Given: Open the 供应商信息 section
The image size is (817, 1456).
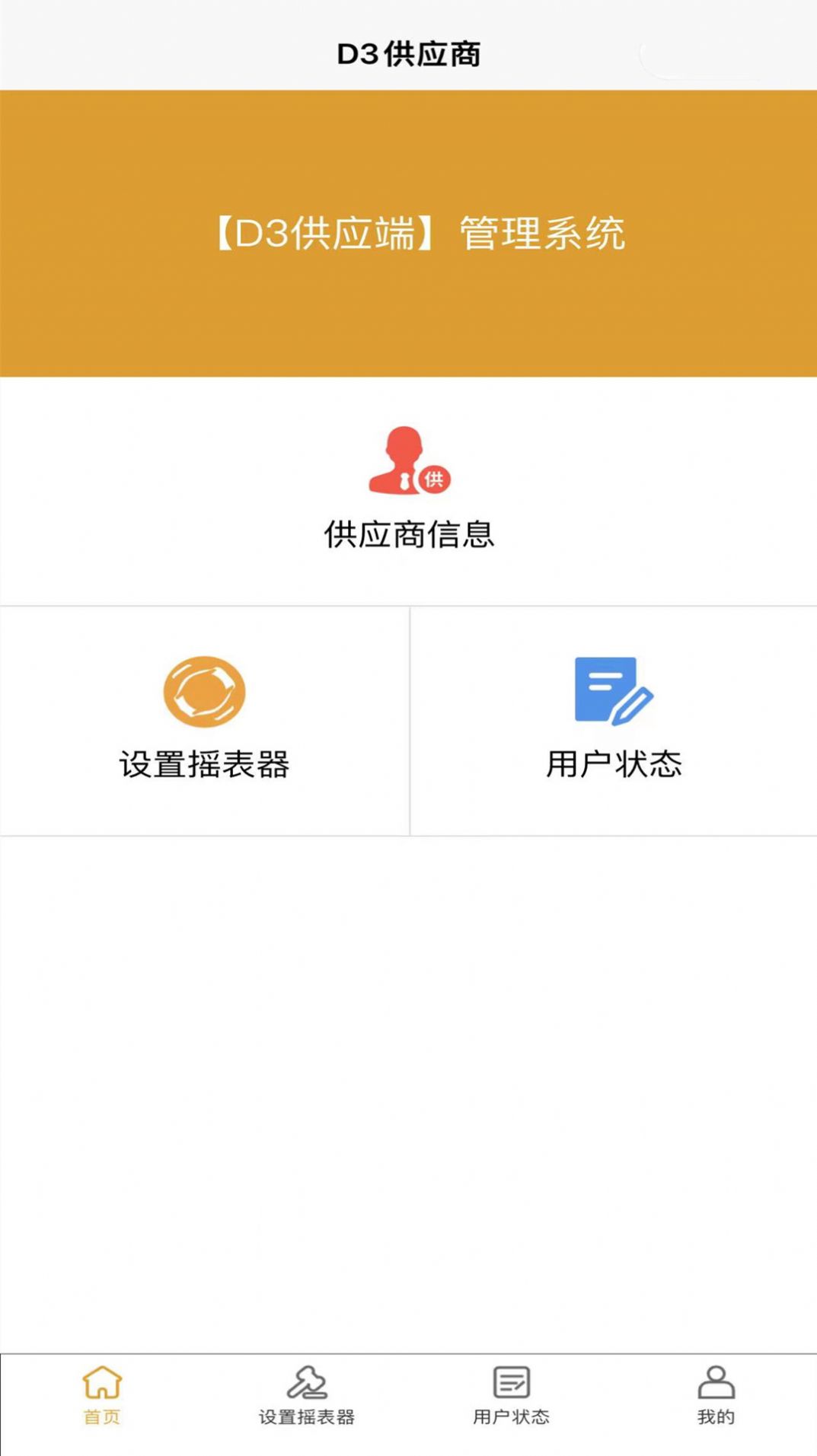Looking at the screenshot, I should click(408, 491).
